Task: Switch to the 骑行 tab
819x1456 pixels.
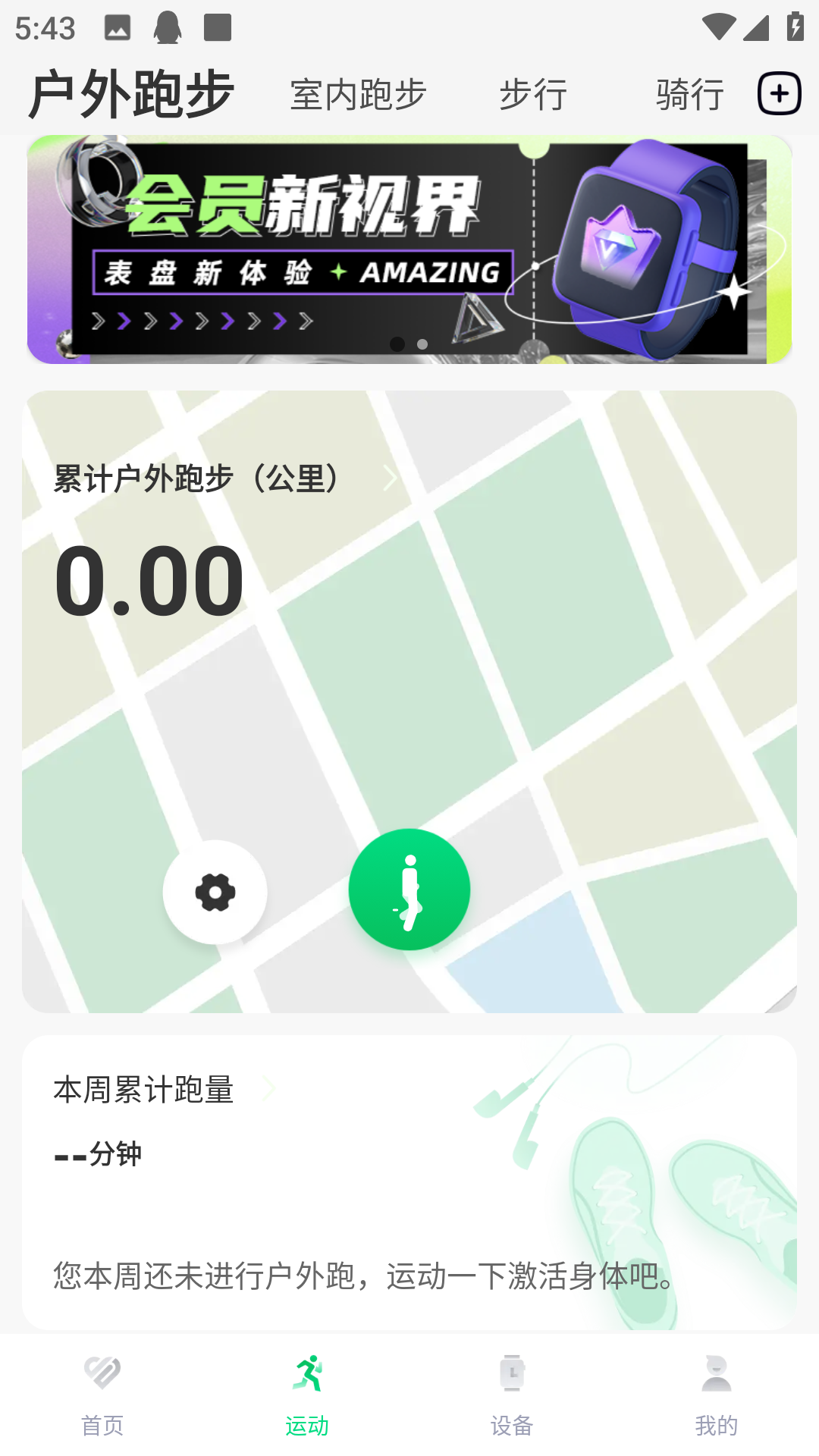Action: tap(689, 95)
